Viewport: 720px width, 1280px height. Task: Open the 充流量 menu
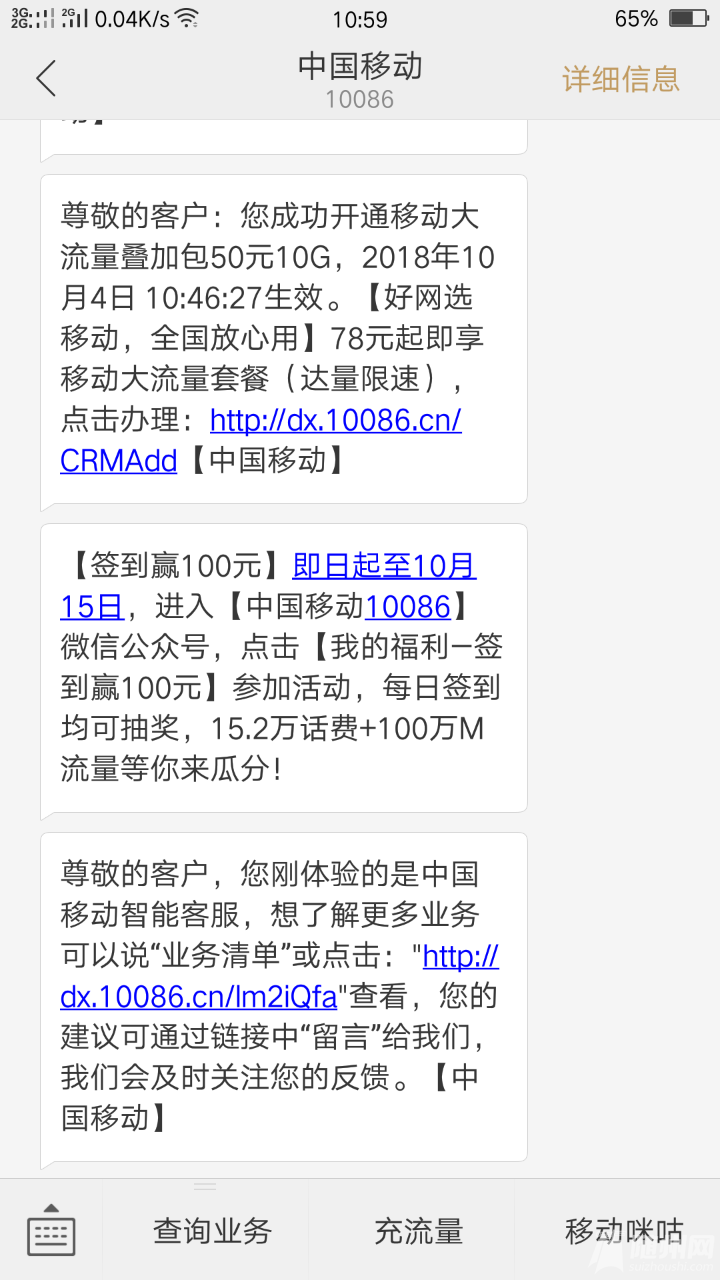[x=418, y=1231]
